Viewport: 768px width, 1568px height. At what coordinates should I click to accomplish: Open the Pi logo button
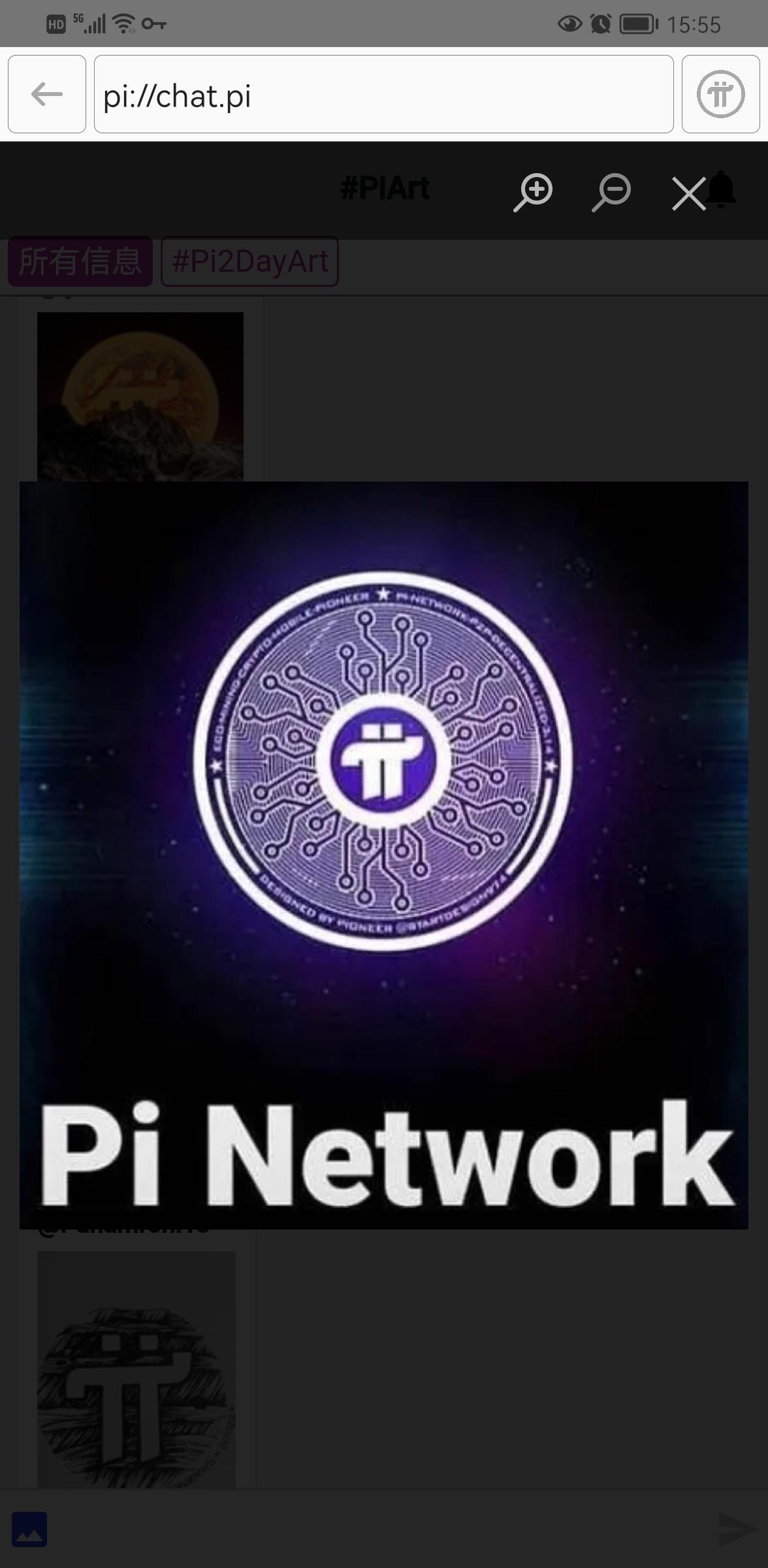point(720,95)
